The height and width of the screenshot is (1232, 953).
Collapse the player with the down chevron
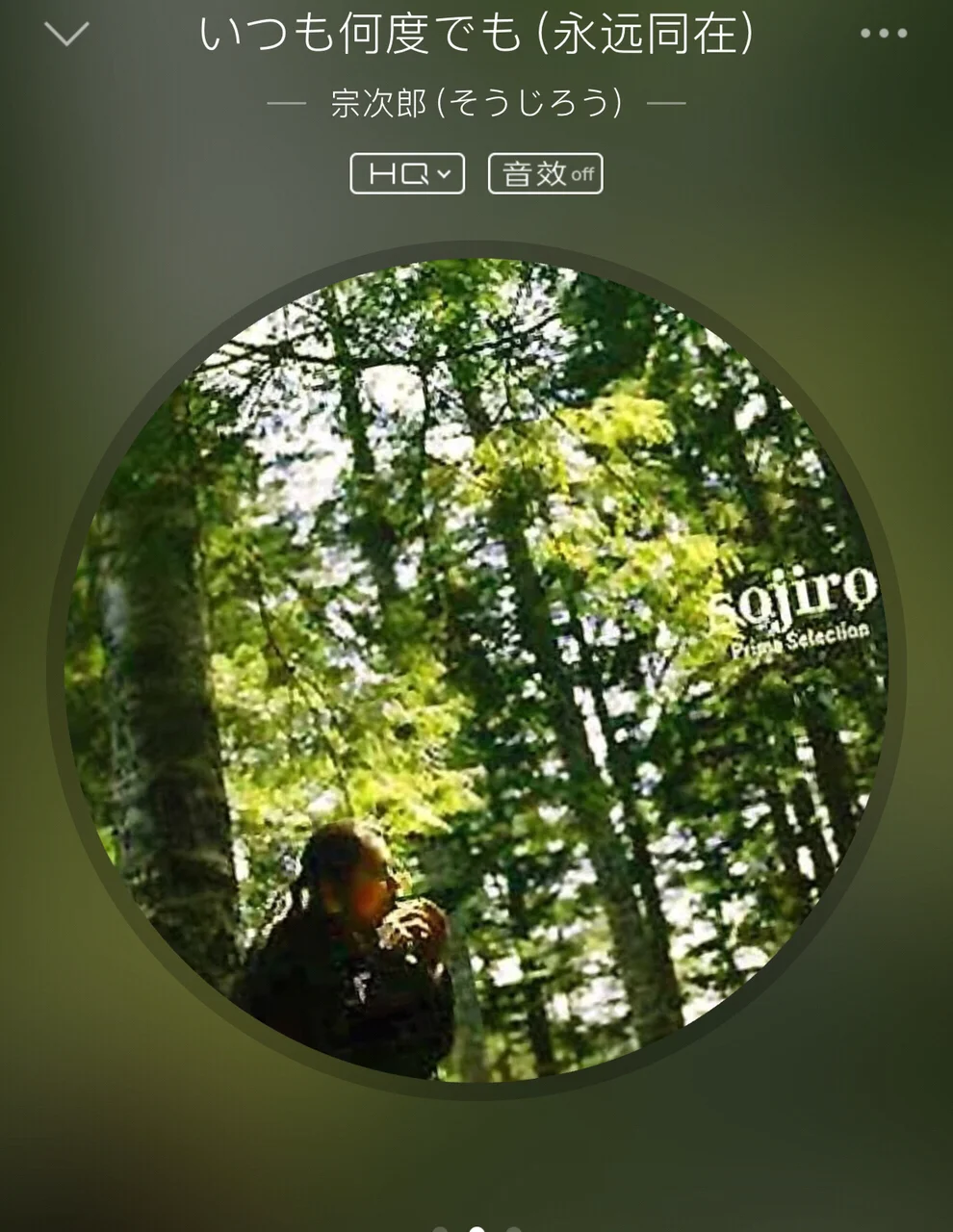(66, 34)
